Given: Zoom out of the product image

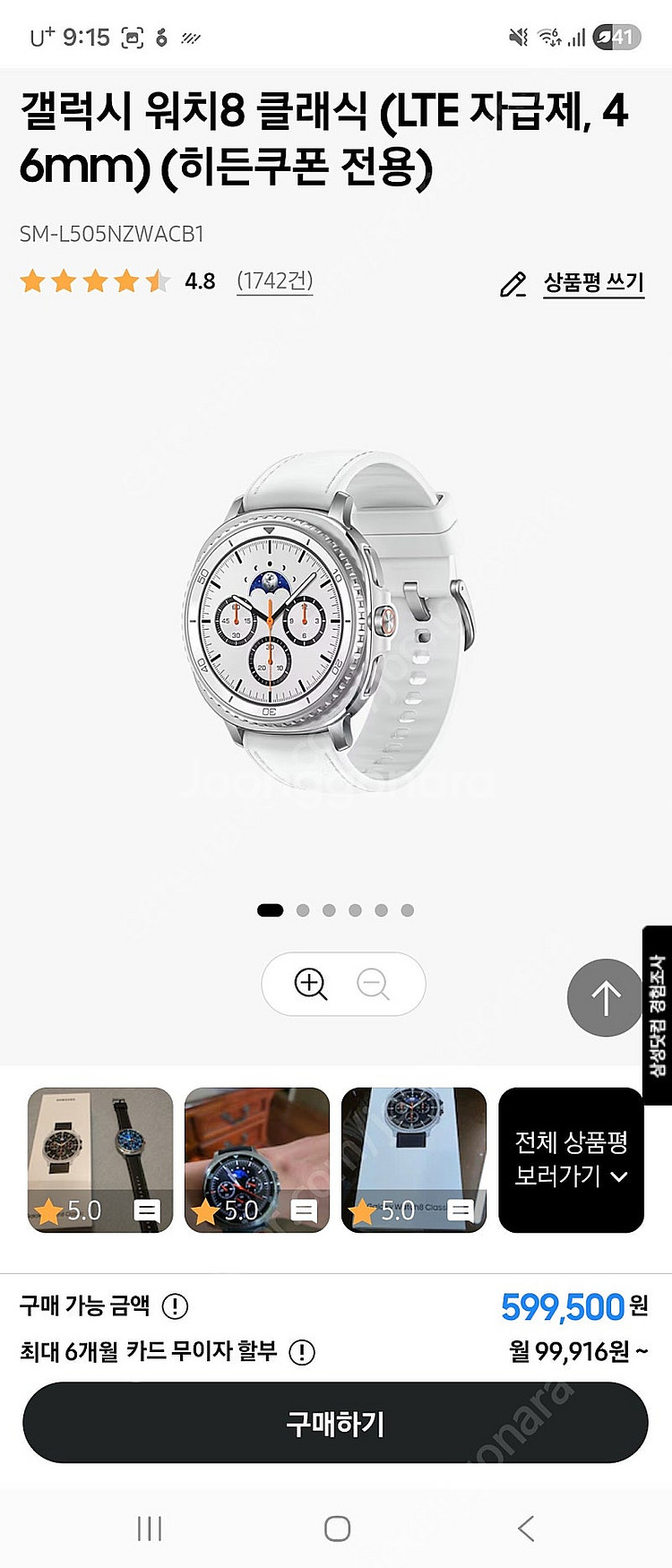Looking at the screenshot, I should coord(373,984).
